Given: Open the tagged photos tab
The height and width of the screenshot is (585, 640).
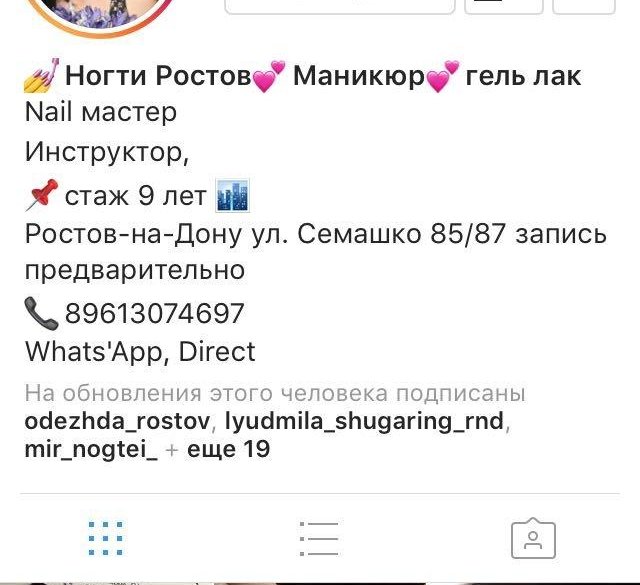Looking at the screenshot, I should pos(532,538).
